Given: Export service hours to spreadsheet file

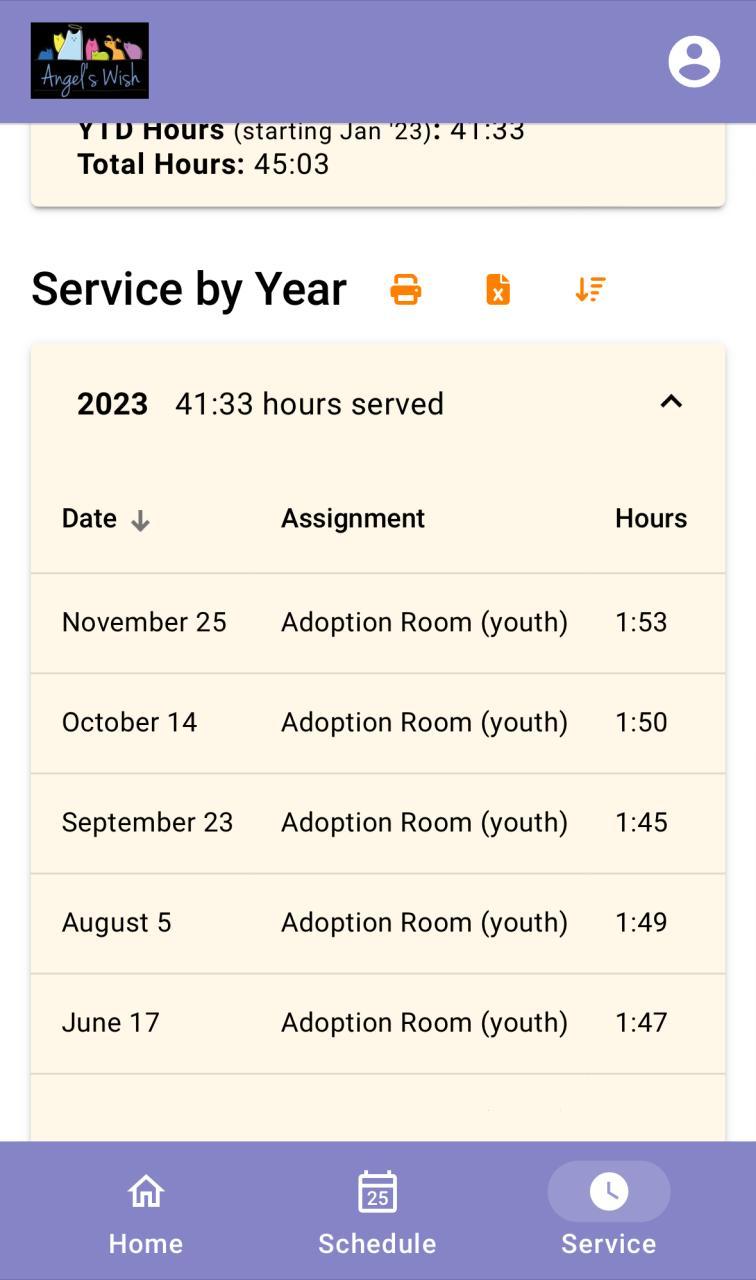Looking at the screenshot, I should tap(498, 289).
